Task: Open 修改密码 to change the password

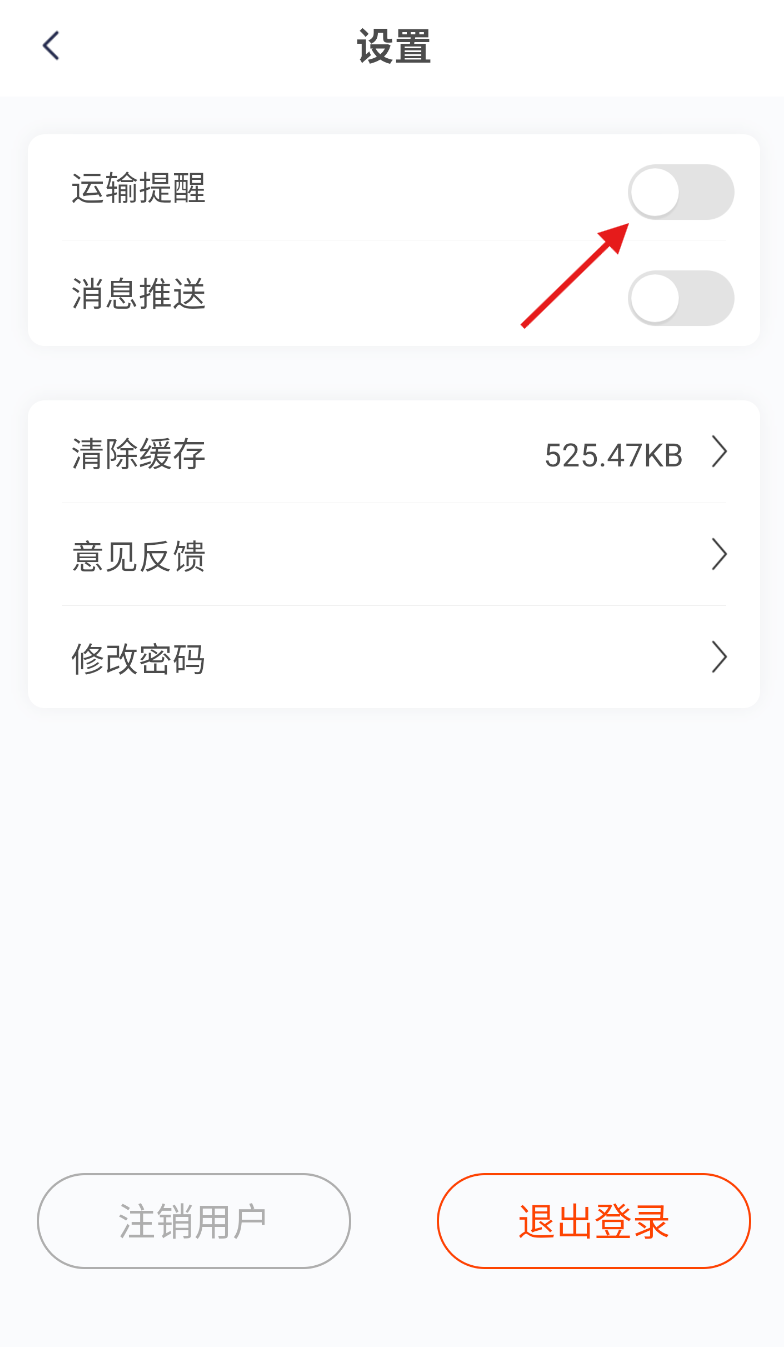Action: [394, 658]
